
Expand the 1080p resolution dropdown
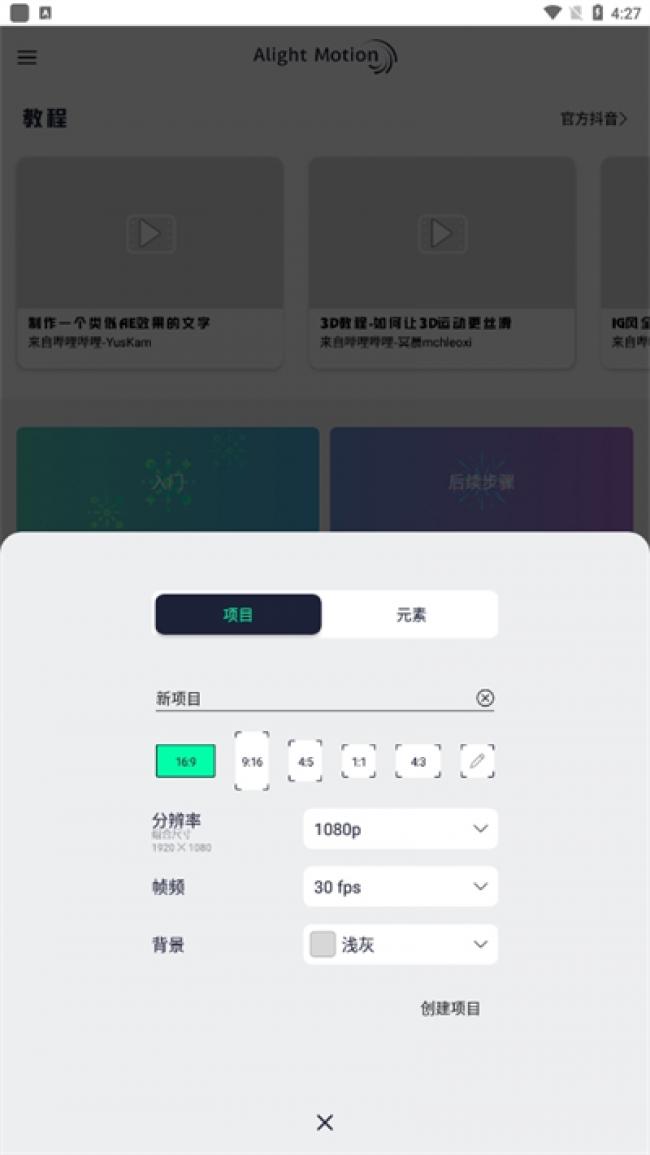pos(400,829)
